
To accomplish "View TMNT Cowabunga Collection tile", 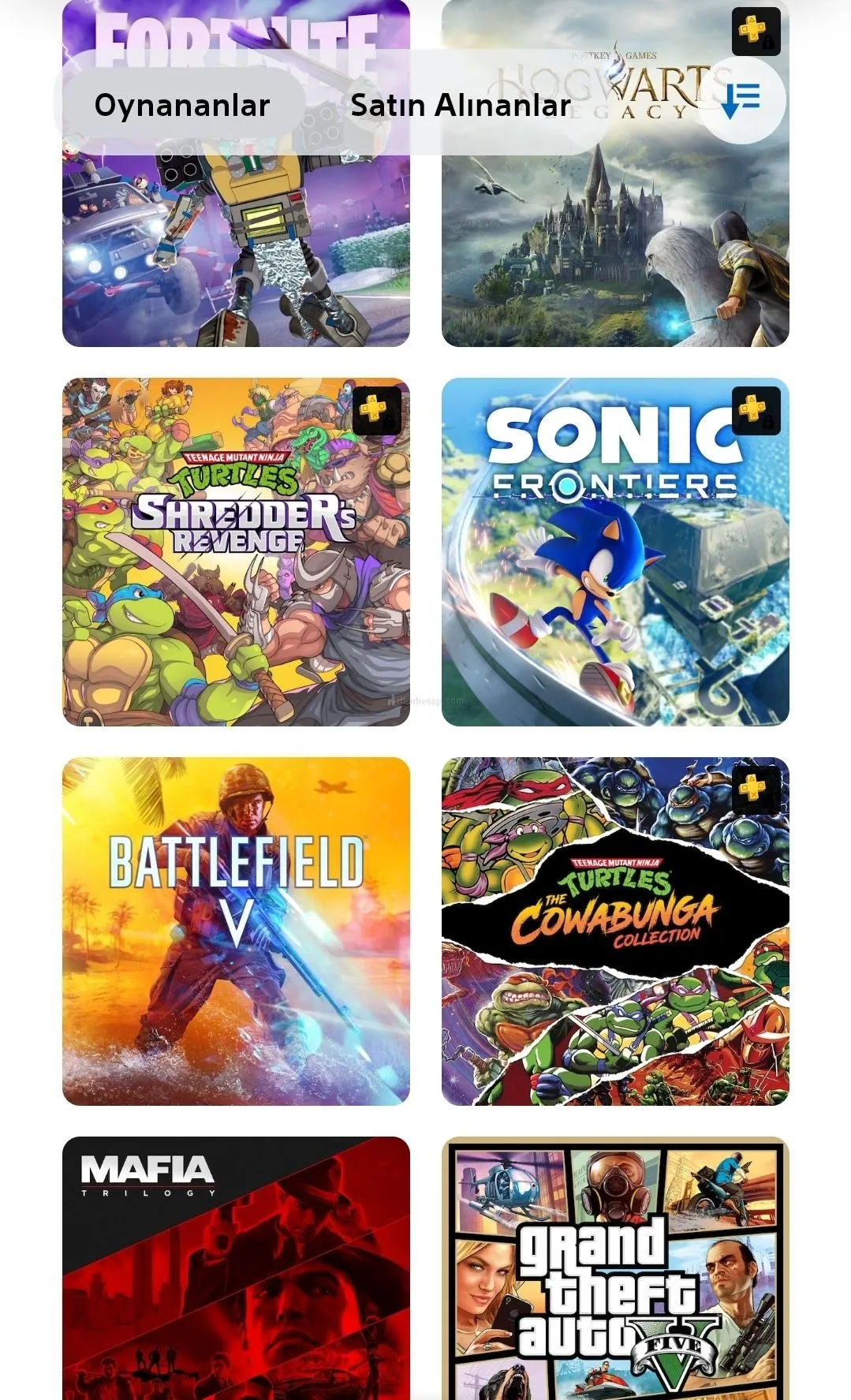I will tap(615, 931).
